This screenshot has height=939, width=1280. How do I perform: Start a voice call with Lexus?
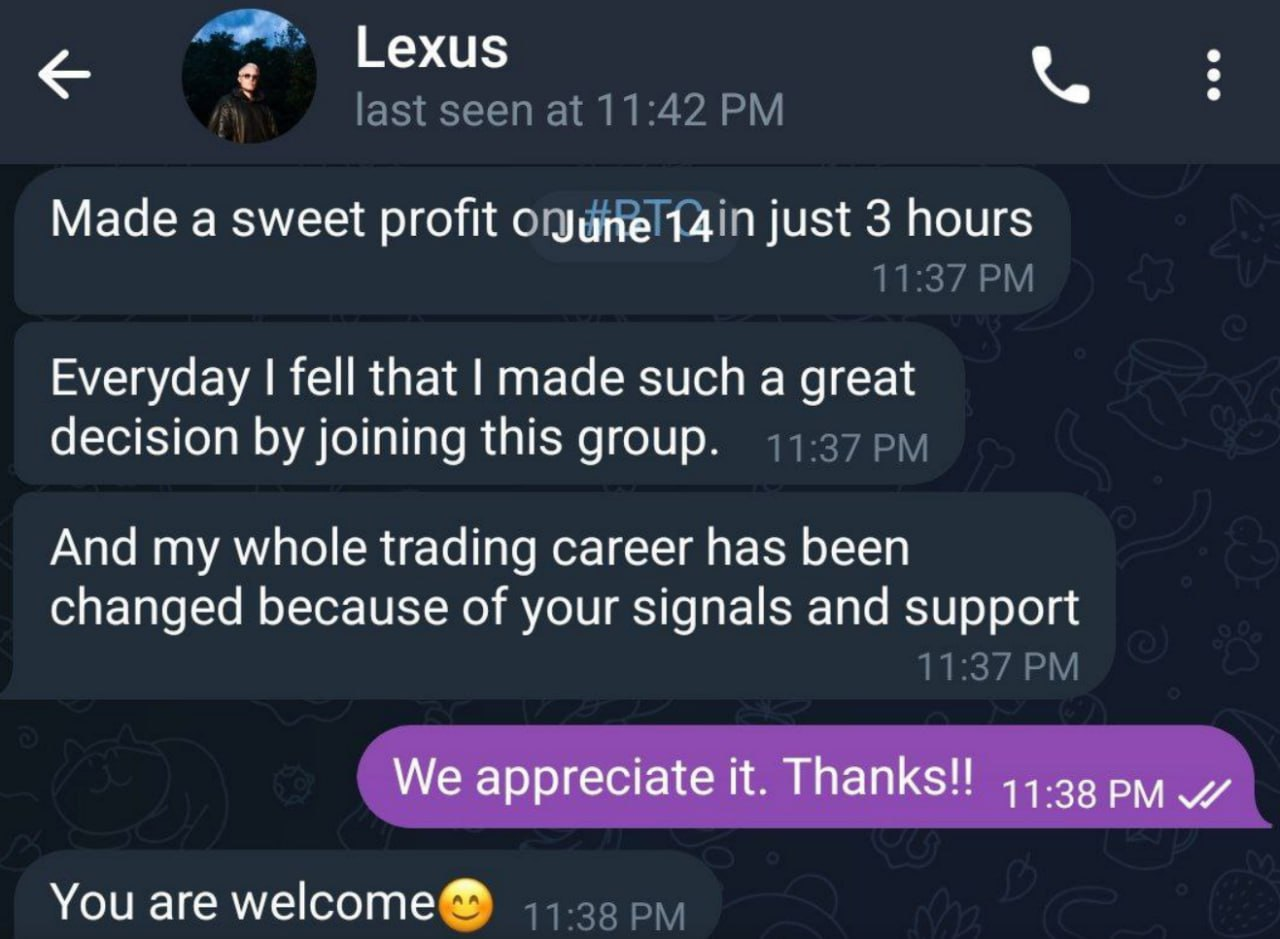pyautogui.click(x=1060, y=77)
